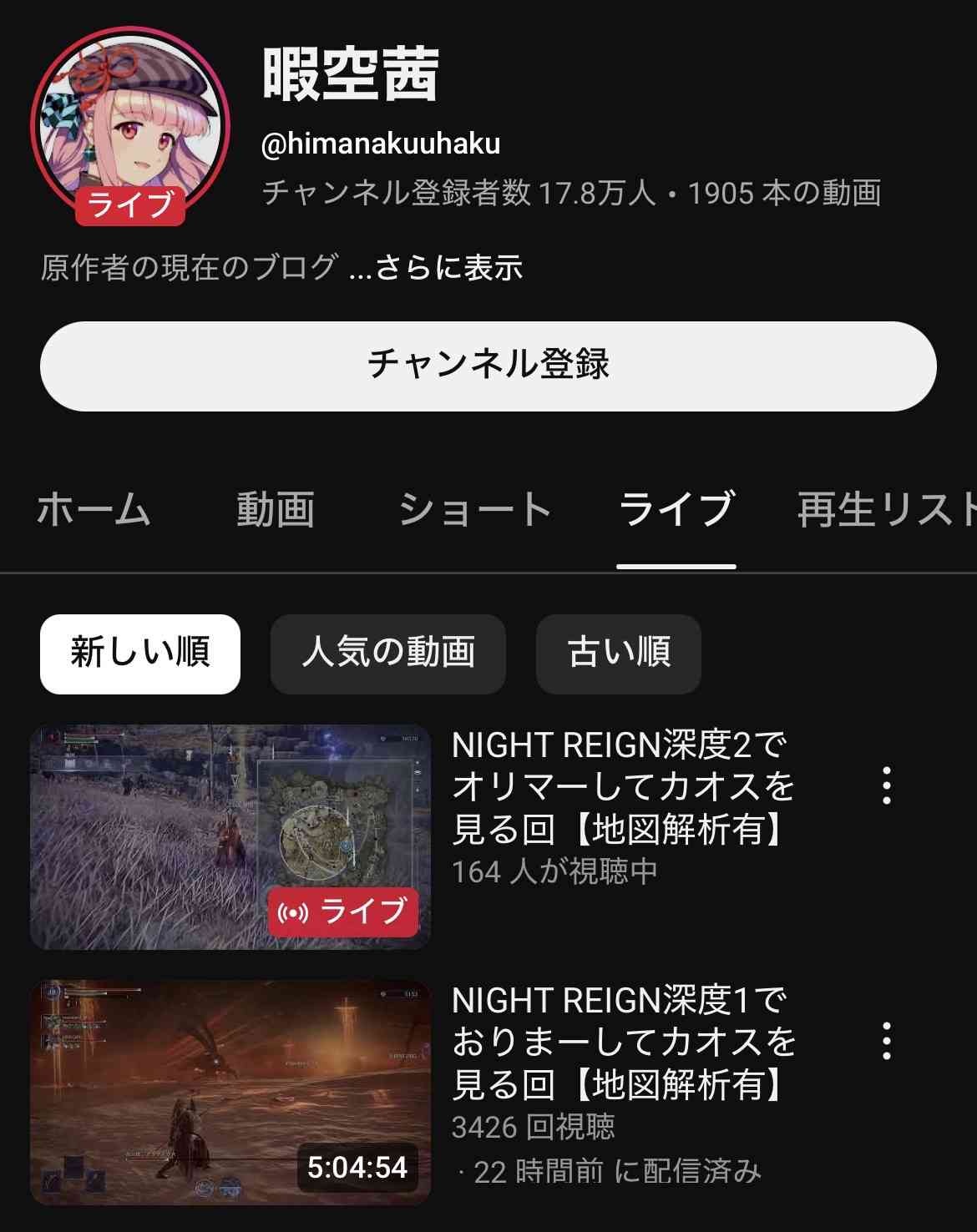Open the ショート tab
Image resolution: width=977 pixels, height=1232 pixels.
(x=474, y=509)
